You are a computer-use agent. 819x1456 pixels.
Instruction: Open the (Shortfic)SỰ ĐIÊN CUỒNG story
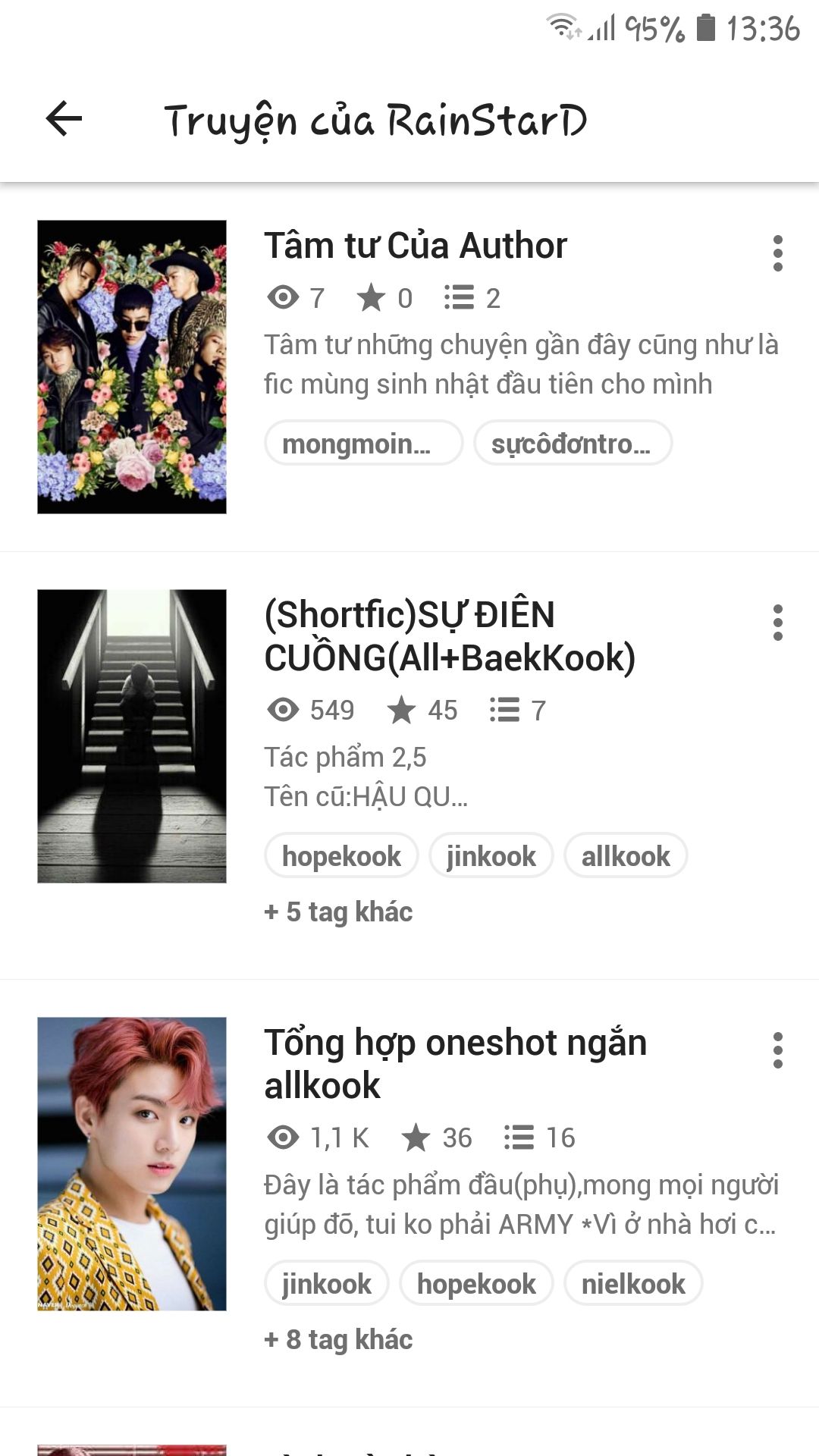pos(450,636)
